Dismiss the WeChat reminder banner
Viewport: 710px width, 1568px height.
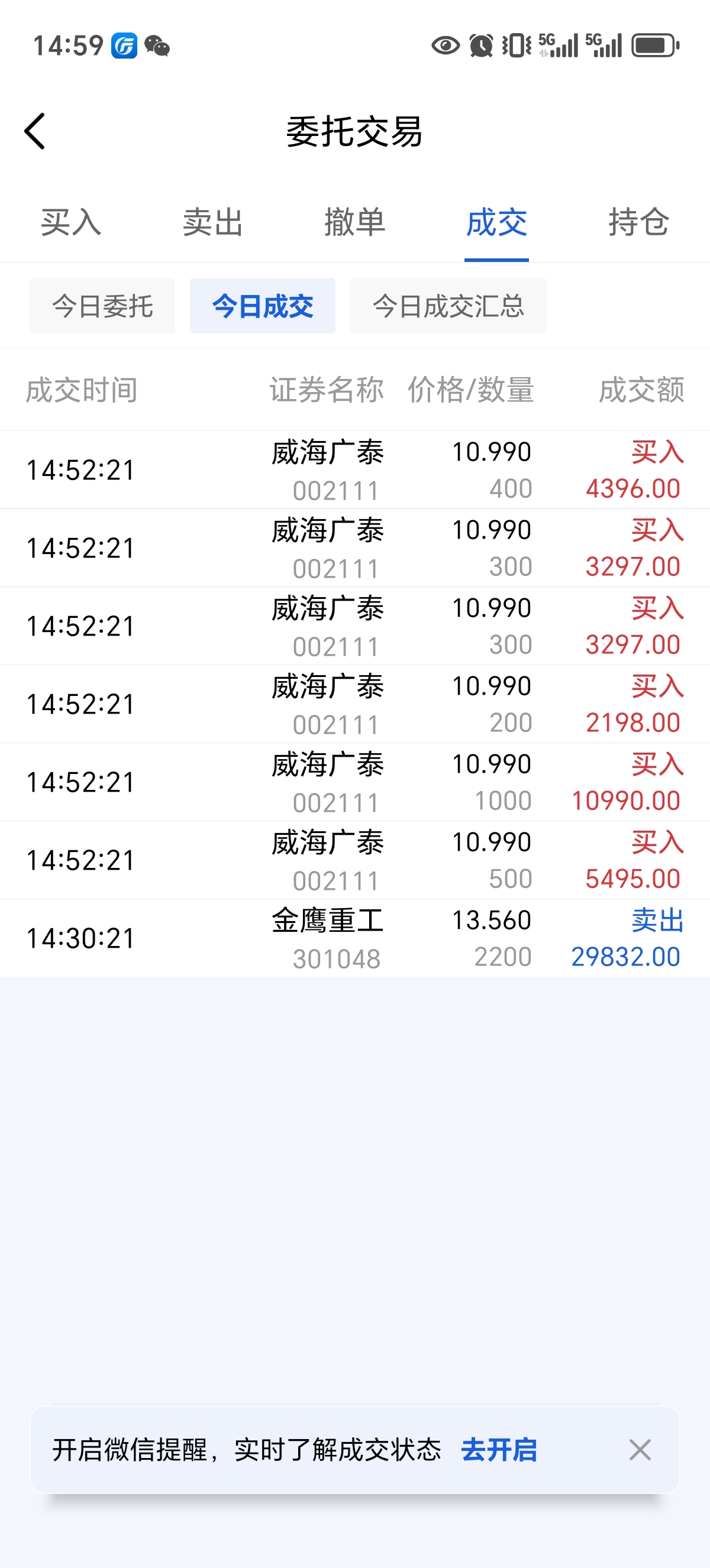click(640, 1450)
